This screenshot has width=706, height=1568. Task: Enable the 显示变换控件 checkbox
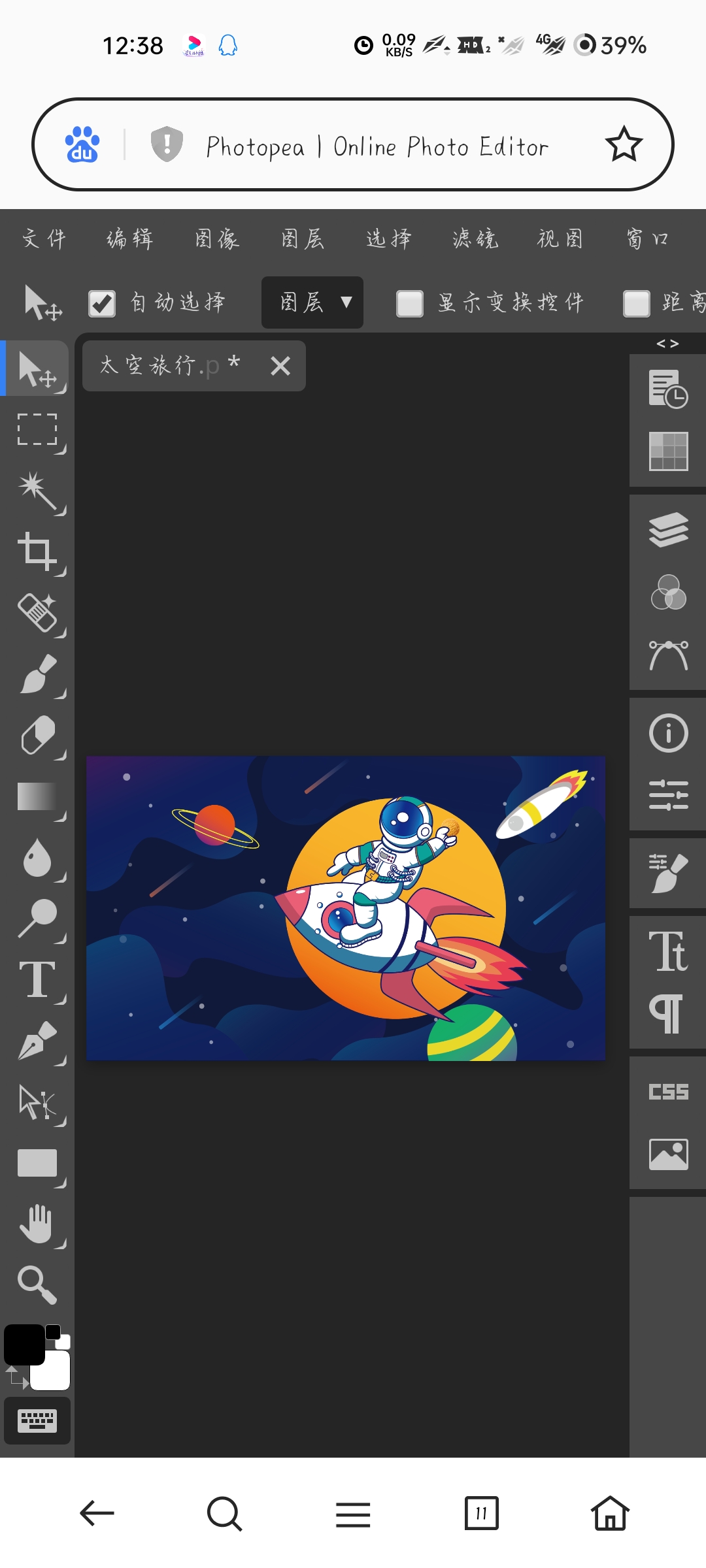(410, 304)
